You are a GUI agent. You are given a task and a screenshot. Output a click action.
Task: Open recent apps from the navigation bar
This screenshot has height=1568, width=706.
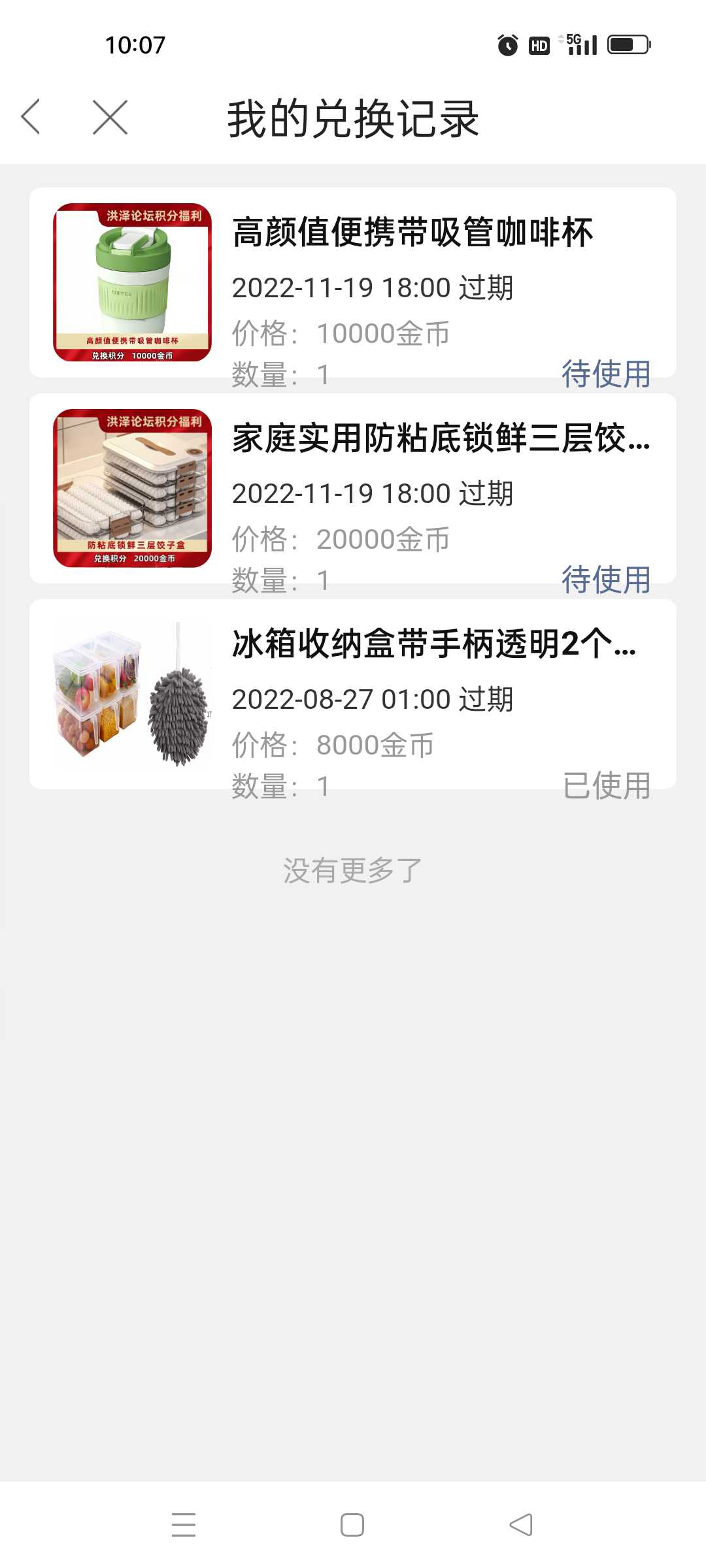[184, 1525]
